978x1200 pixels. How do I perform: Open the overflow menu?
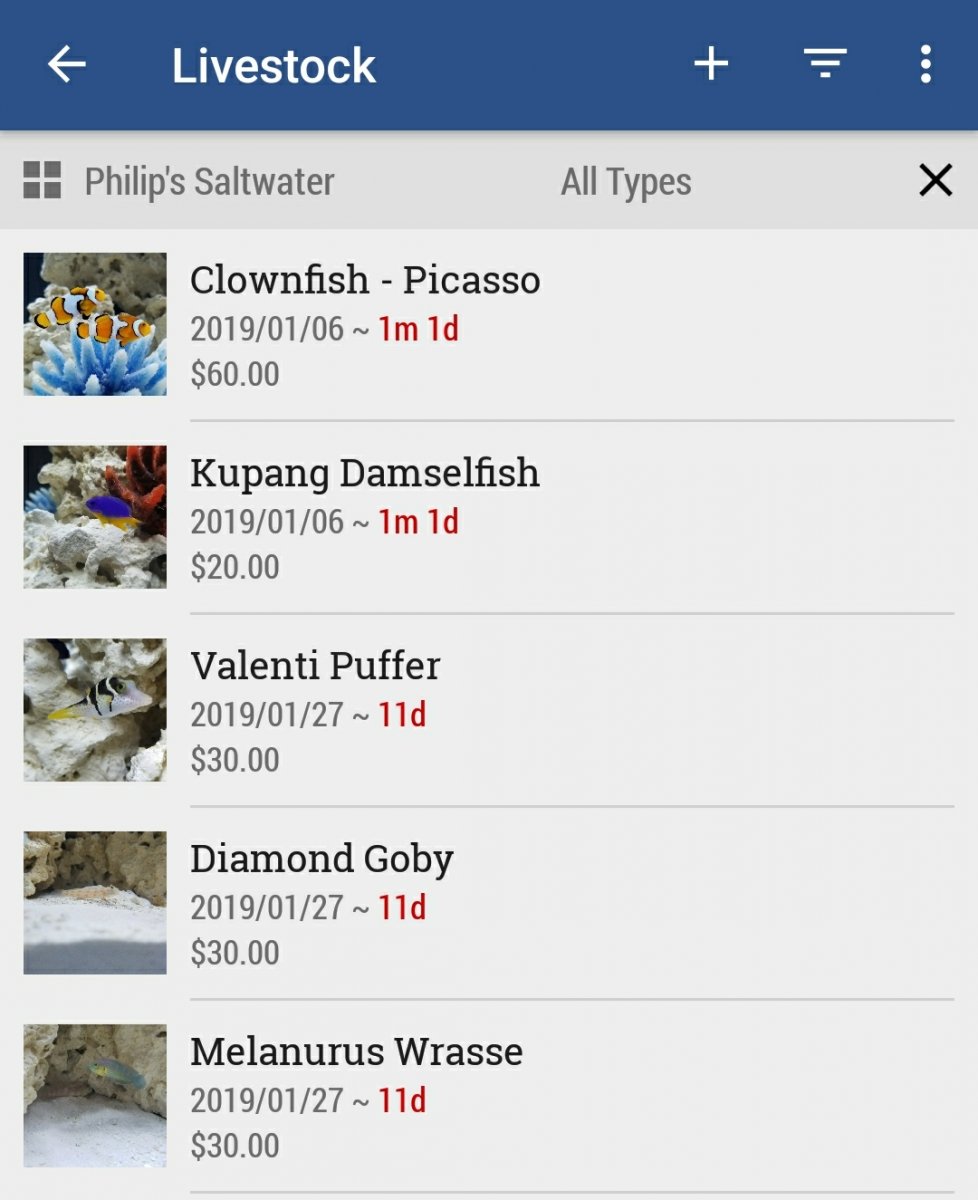(926, 65)
